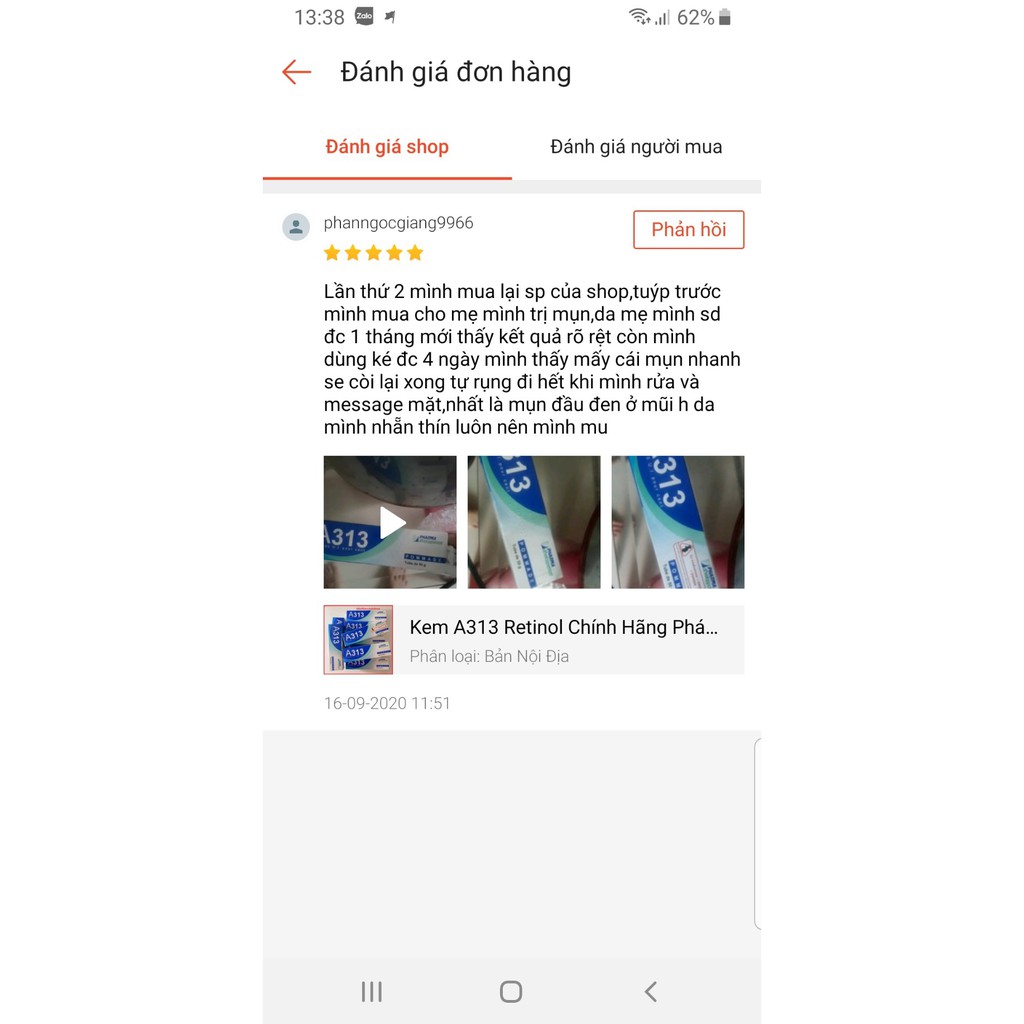Switch to the Đánh giá người mua tab
Viewport: 1024px width, 1024px height.
(636, 147)
